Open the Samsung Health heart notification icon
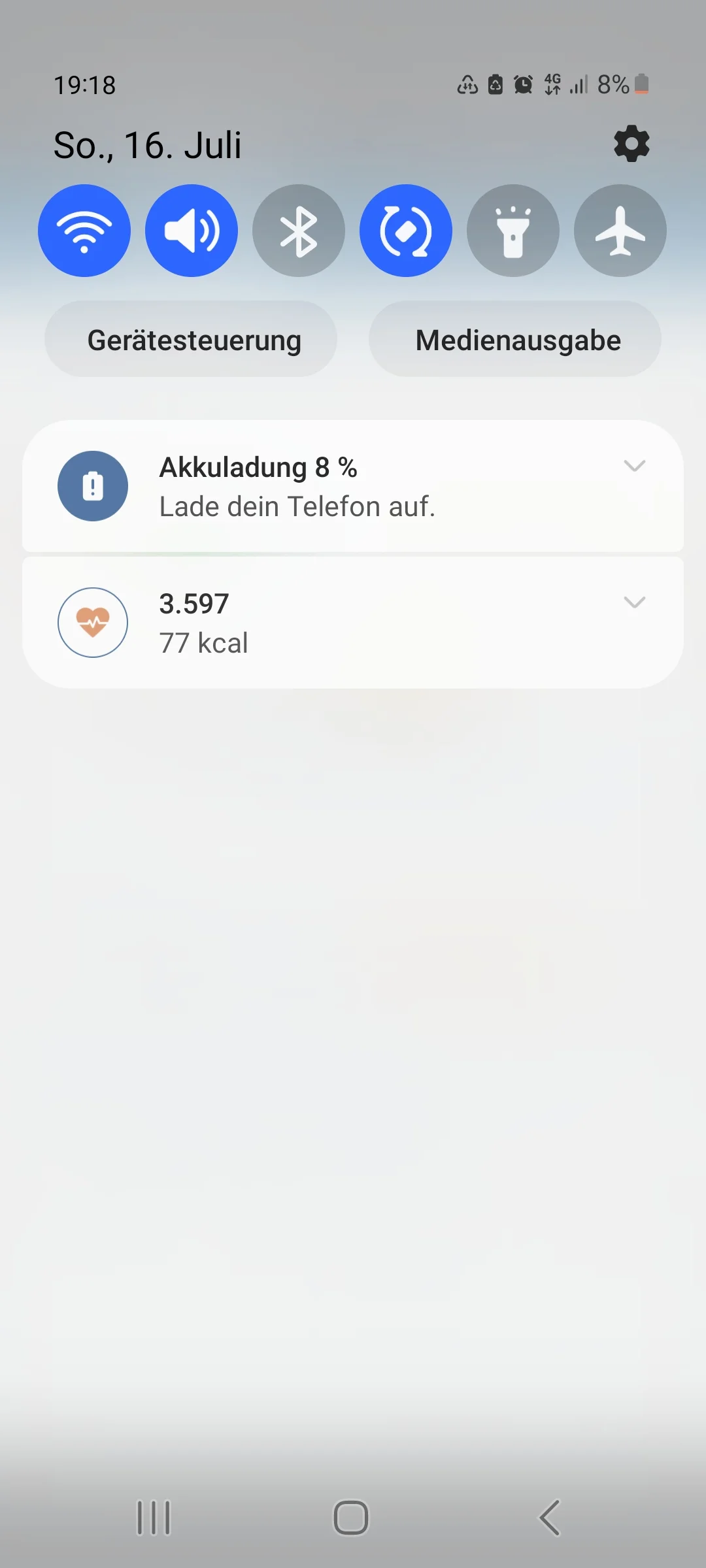The width and height of the screenshot is (706, 1568). point(93,622)
